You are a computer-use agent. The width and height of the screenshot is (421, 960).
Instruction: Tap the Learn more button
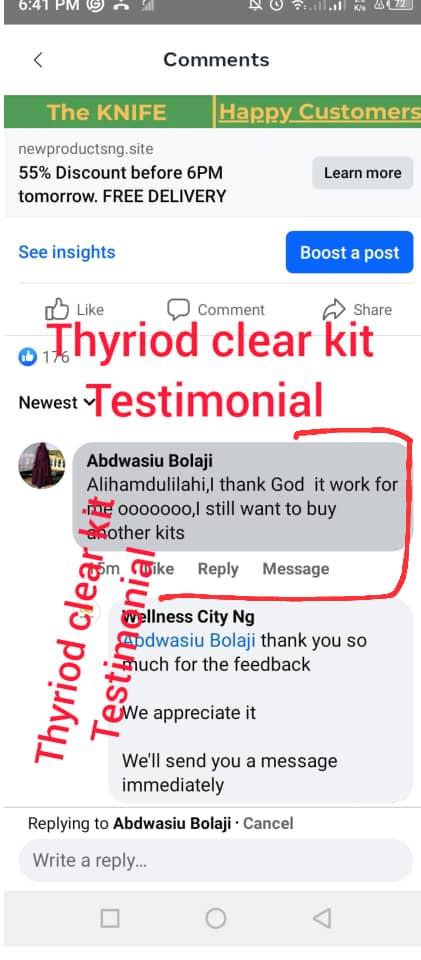coord(363,173)
